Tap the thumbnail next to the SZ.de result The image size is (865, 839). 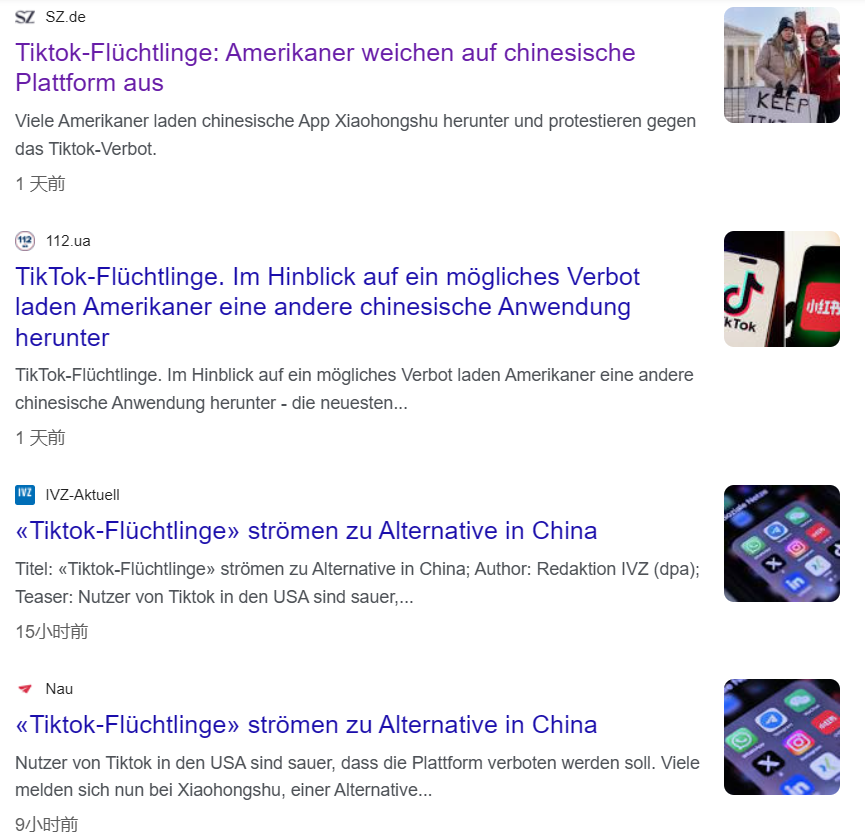(x=781, y=65)
